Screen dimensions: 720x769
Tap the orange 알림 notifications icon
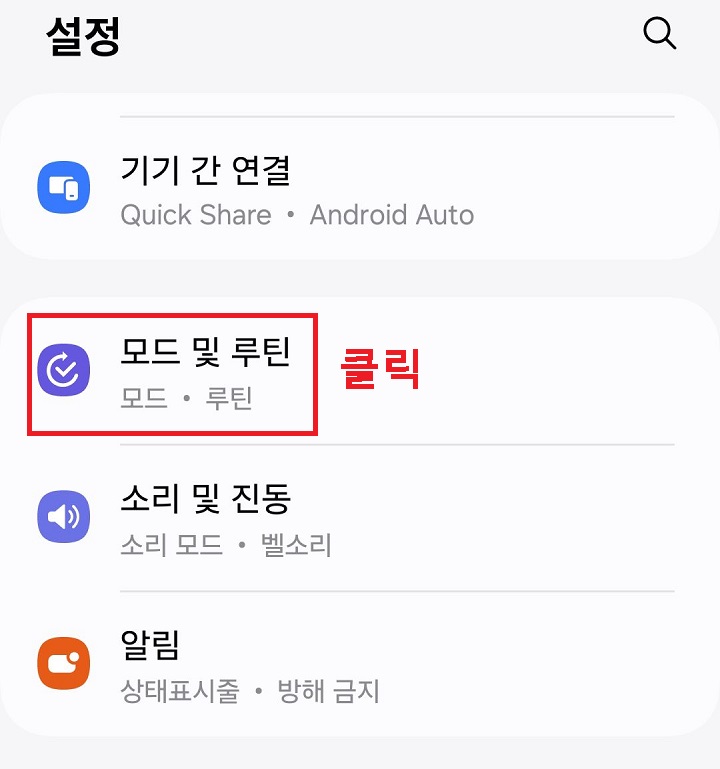[63, 662]
